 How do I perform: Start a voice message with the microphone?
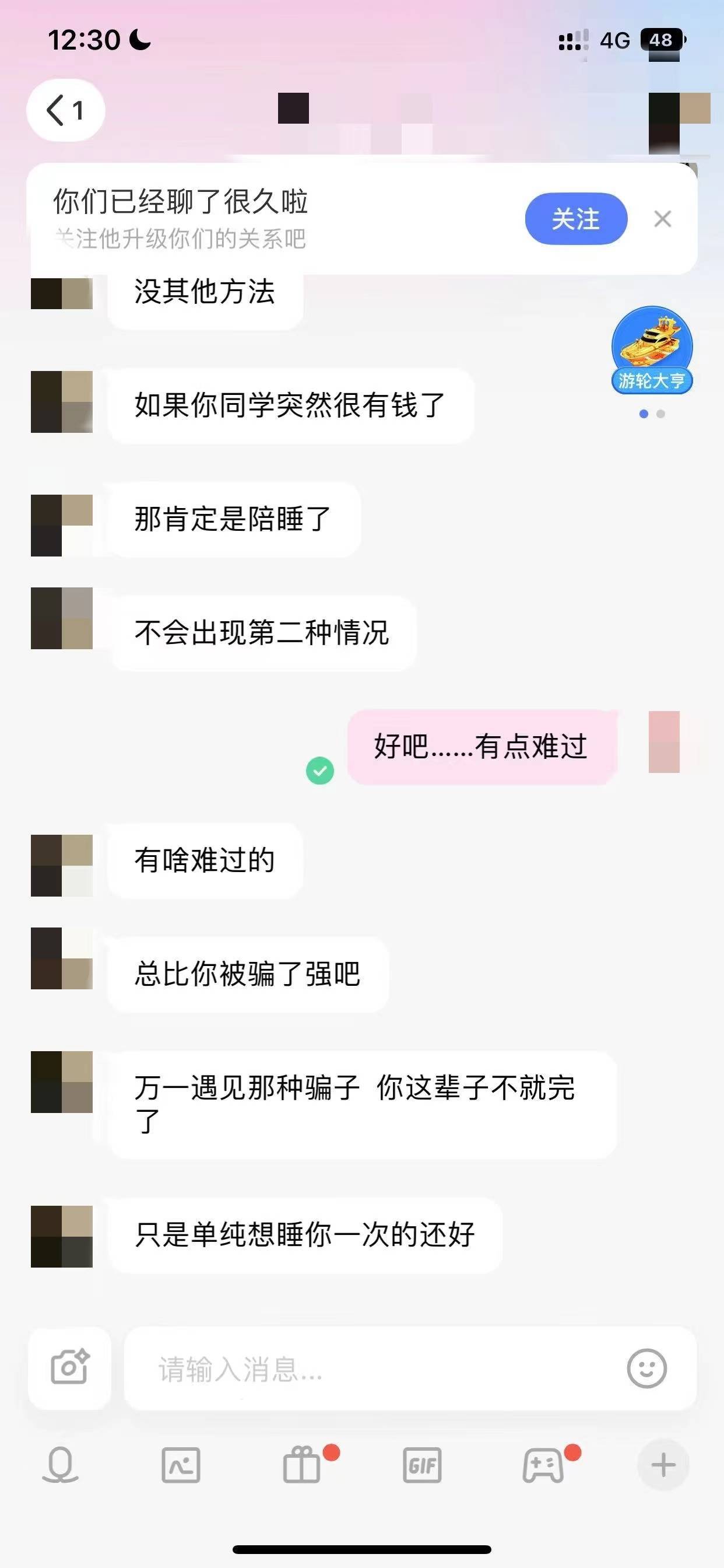click(x=60, y=1465)
